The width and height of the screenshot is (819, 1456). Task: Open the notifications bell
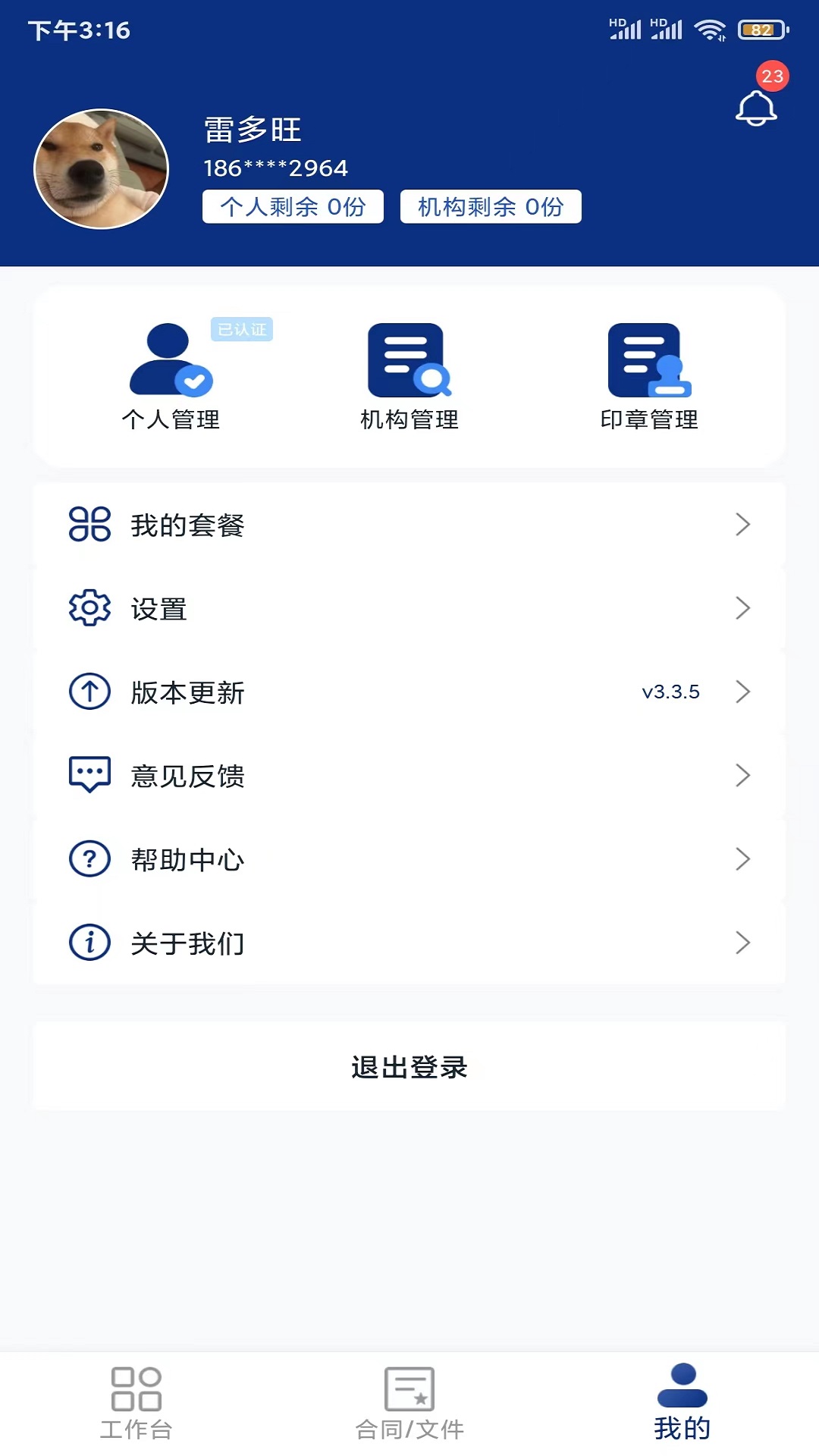point(756,107)
